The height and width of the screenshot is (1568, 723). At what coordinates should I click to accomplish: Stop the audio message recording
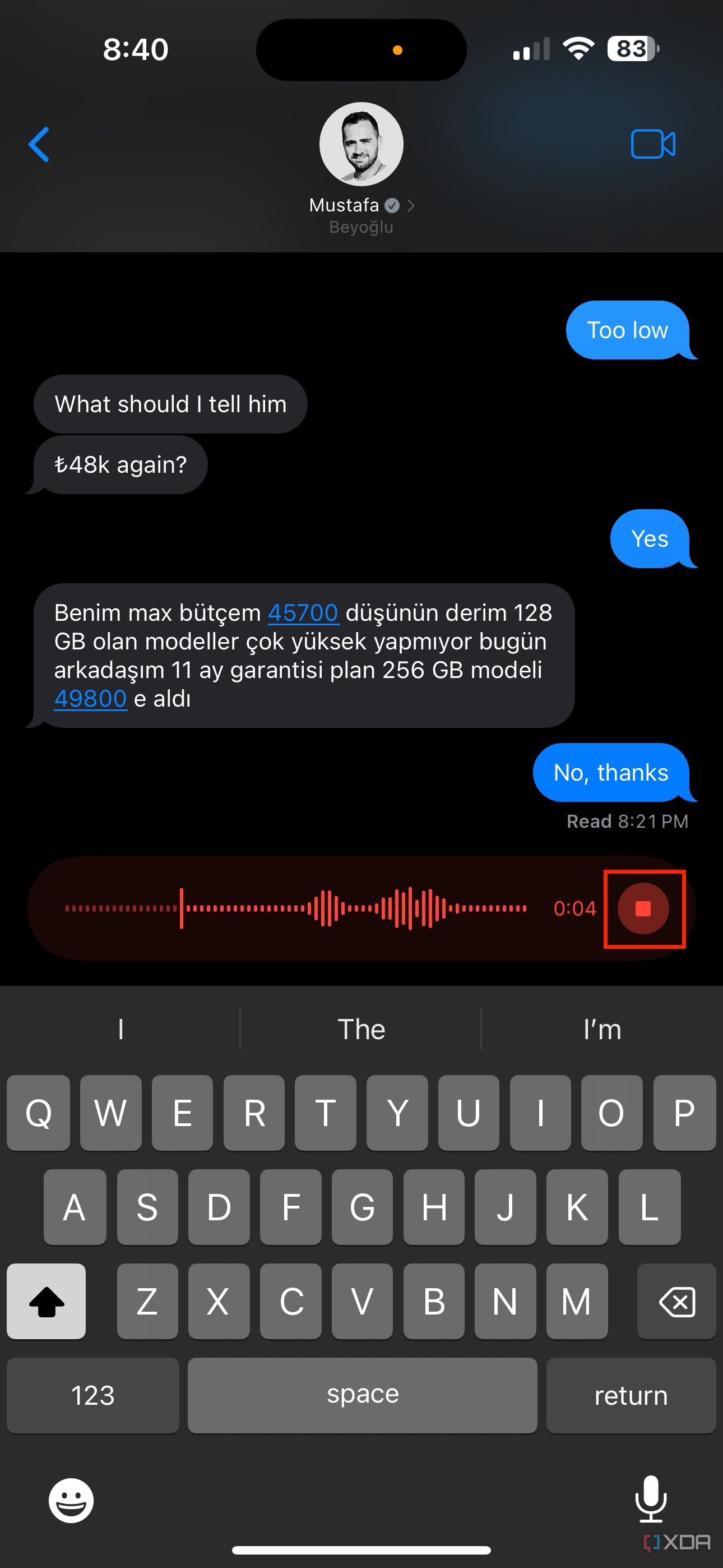(643, 908)
